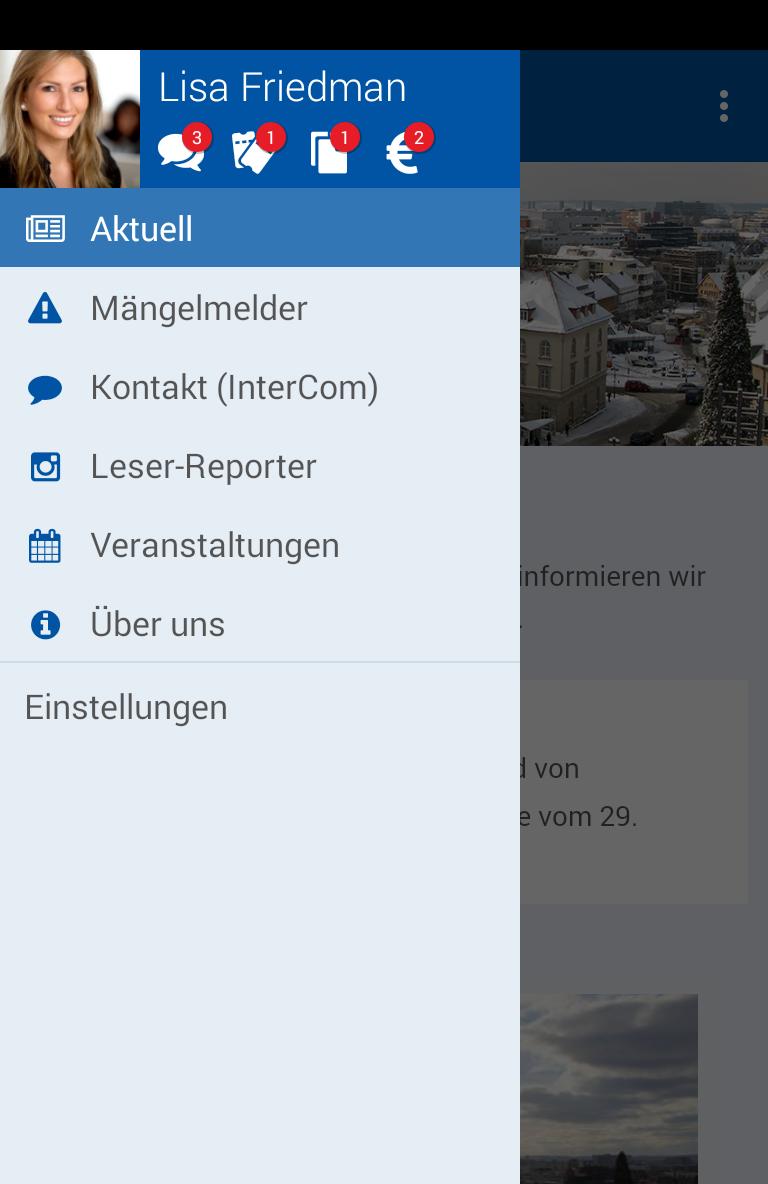Tap the Leser-Reporter camera icon

coord(45,465)
